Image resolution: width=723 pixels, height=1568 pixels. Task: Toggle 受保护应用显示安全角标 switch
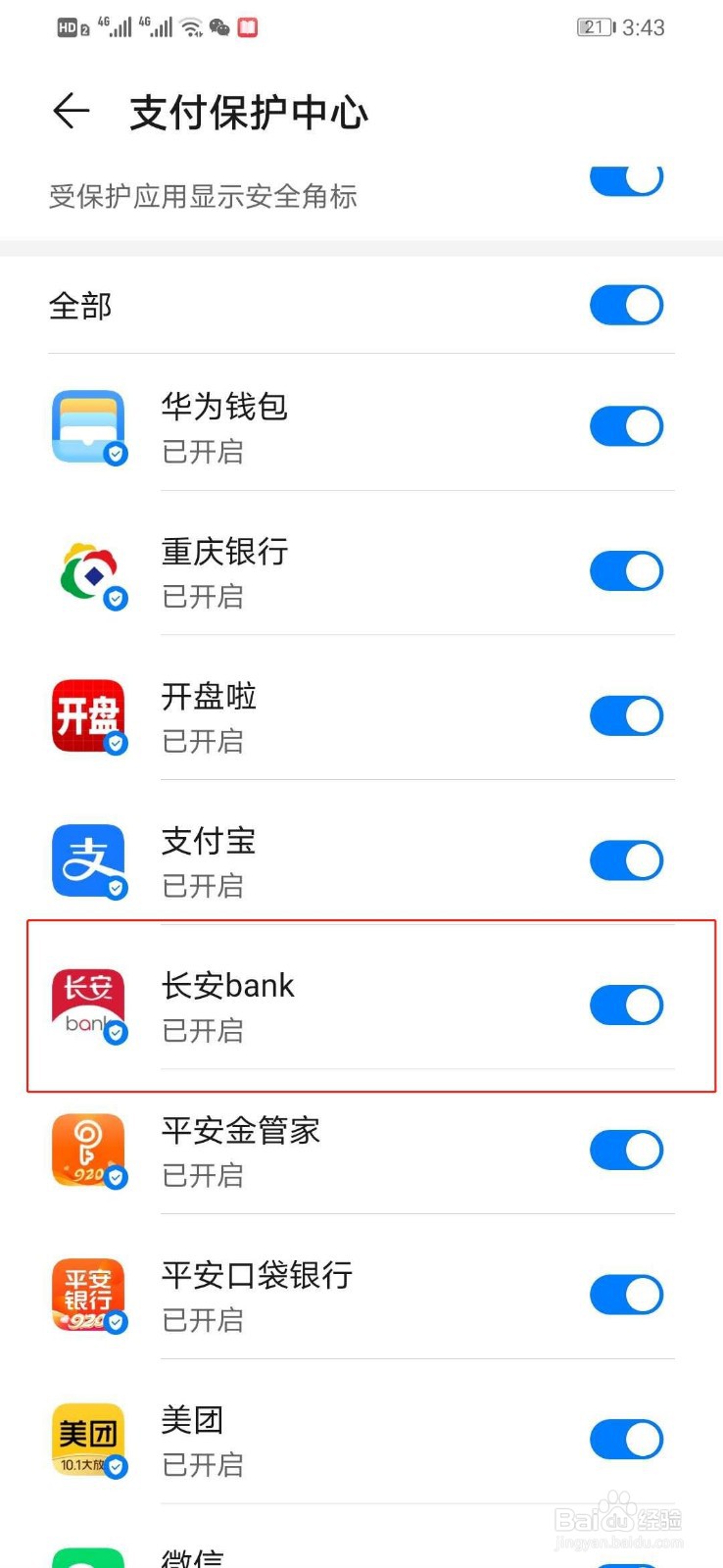(x=627, y=180)
